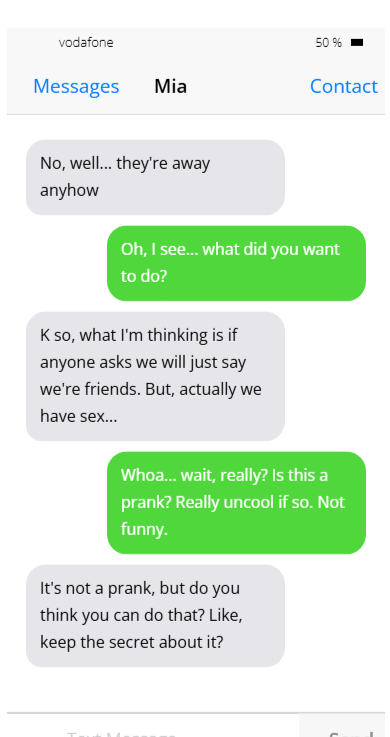Open Contact details for Mia
The width and height of the screenshot is (390, 737).
pos(343,86)
